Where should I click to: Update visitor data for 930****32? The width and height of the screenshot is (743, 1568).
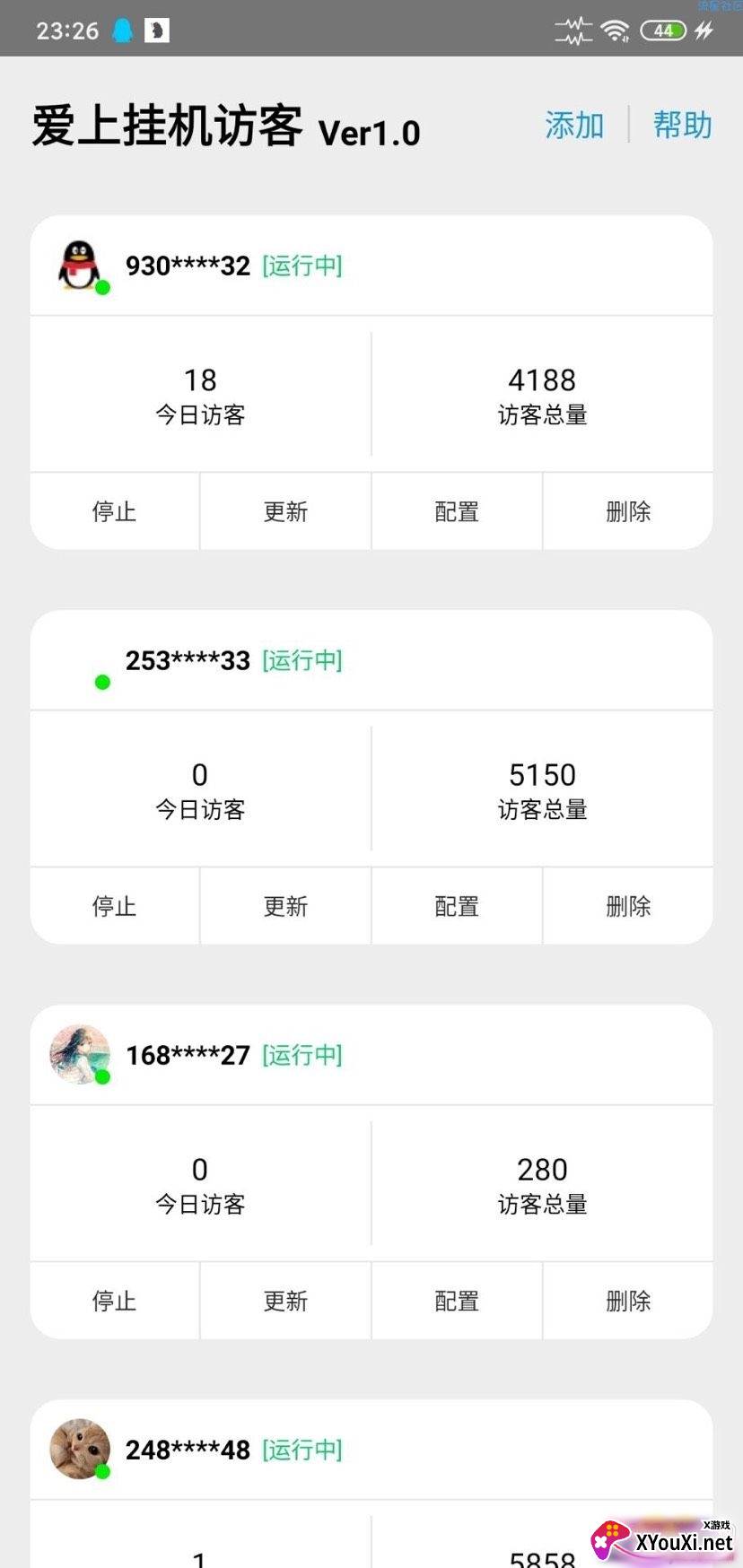285,511
